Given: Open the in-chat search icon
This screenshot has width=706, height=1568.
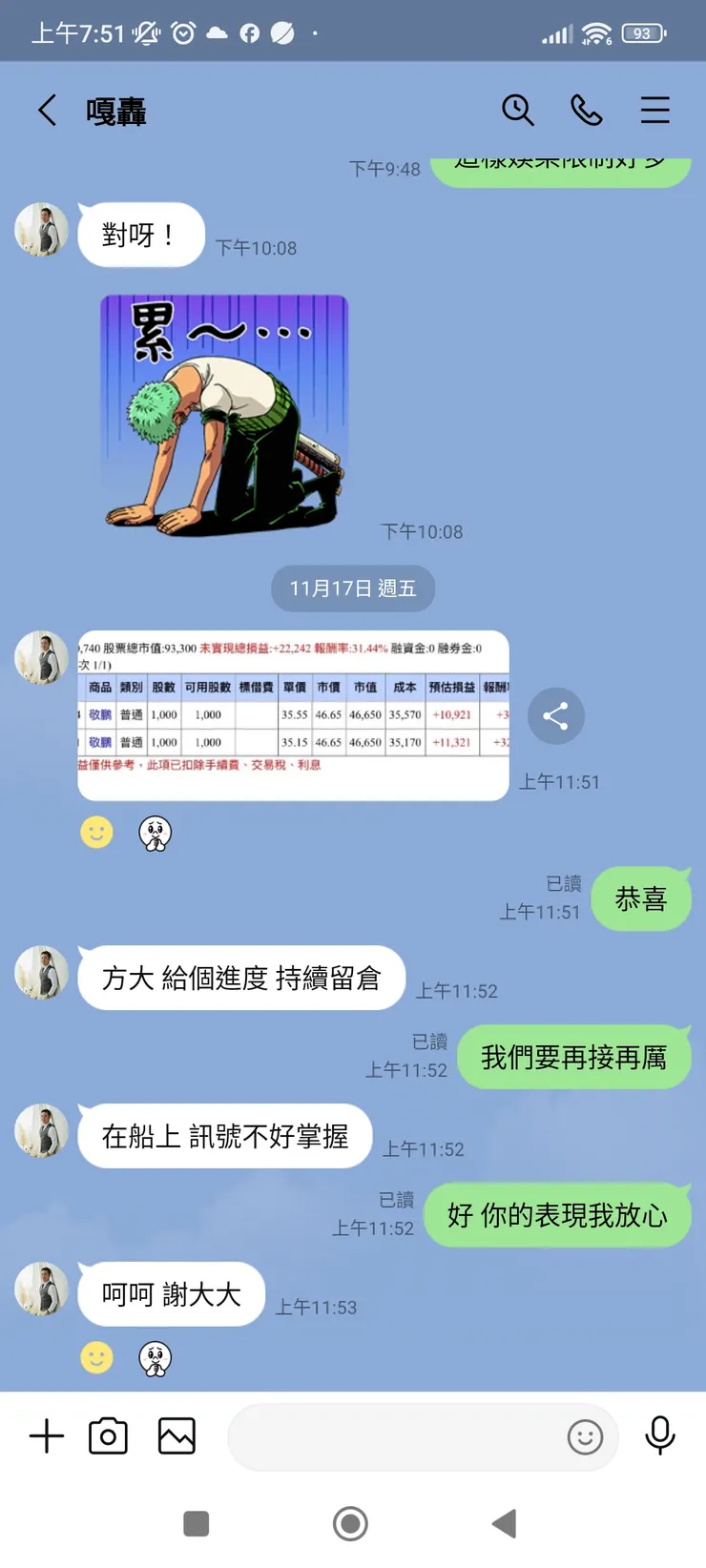Looking at the screenshot, I should [518, 111].
